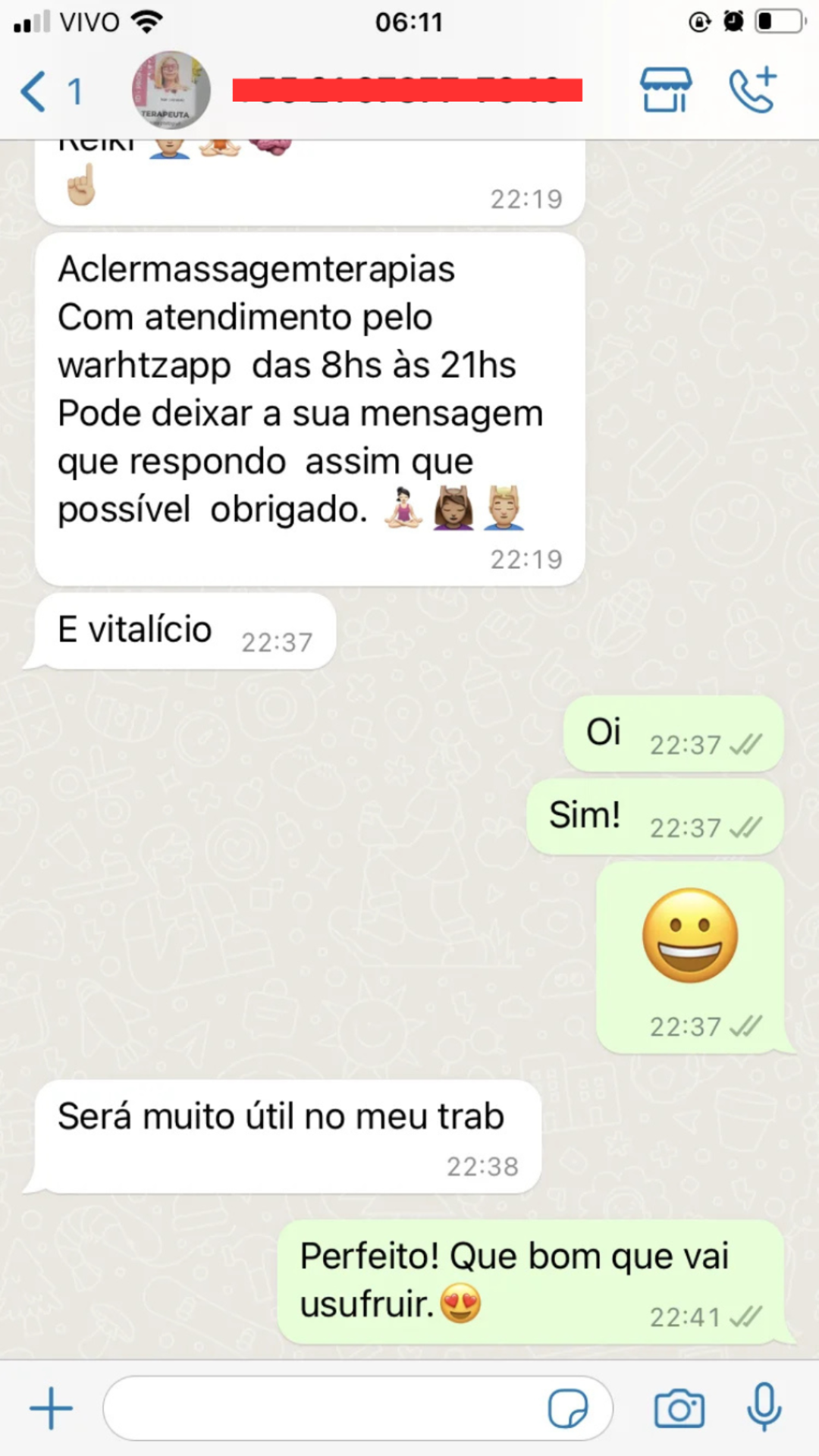Start a call with this contact
The height and width of the screenshot is (1456, 819).
click(753, 90)
